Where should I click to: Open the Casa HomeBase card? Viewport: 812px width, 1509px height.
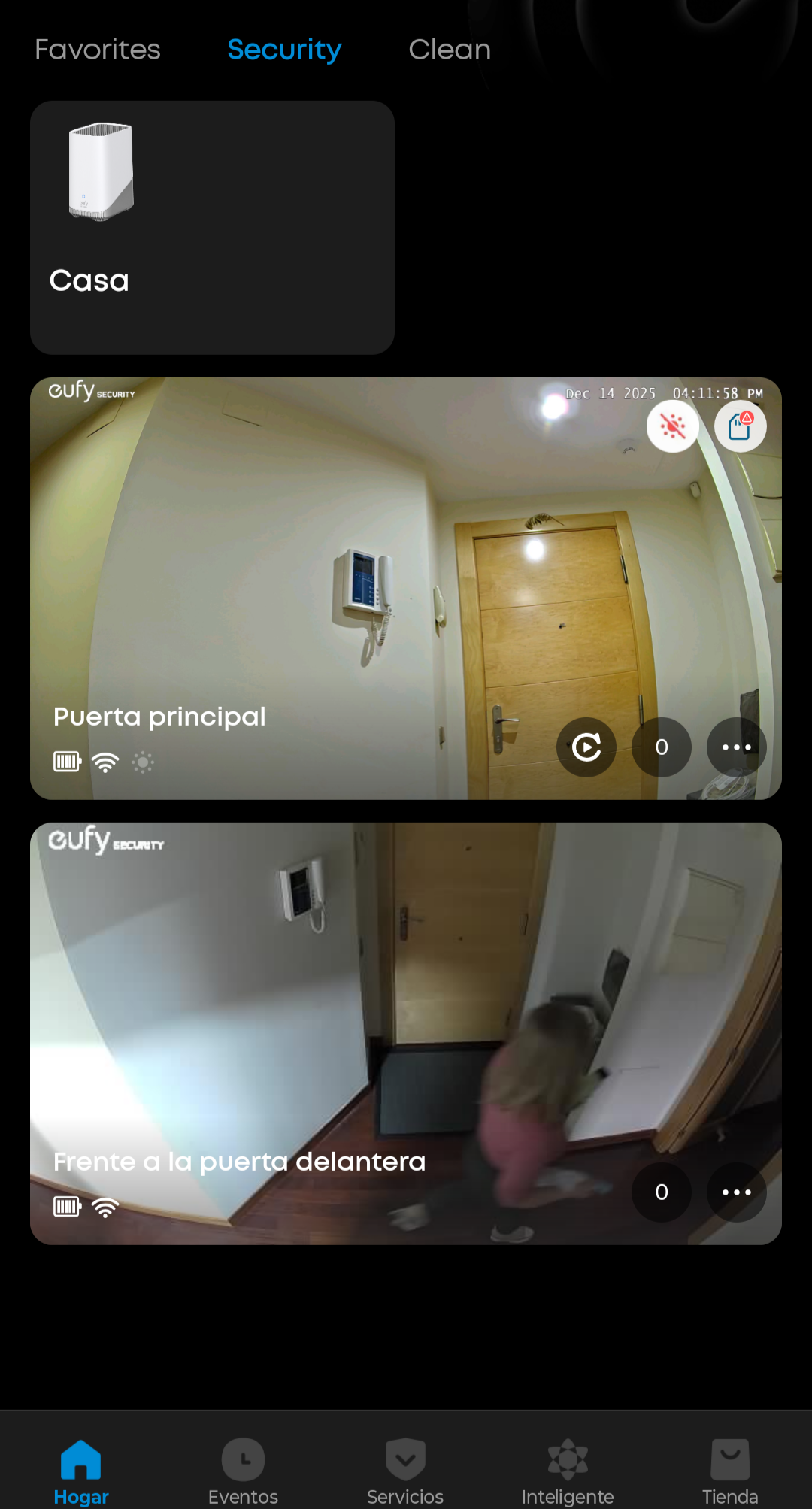click(212, 227)
